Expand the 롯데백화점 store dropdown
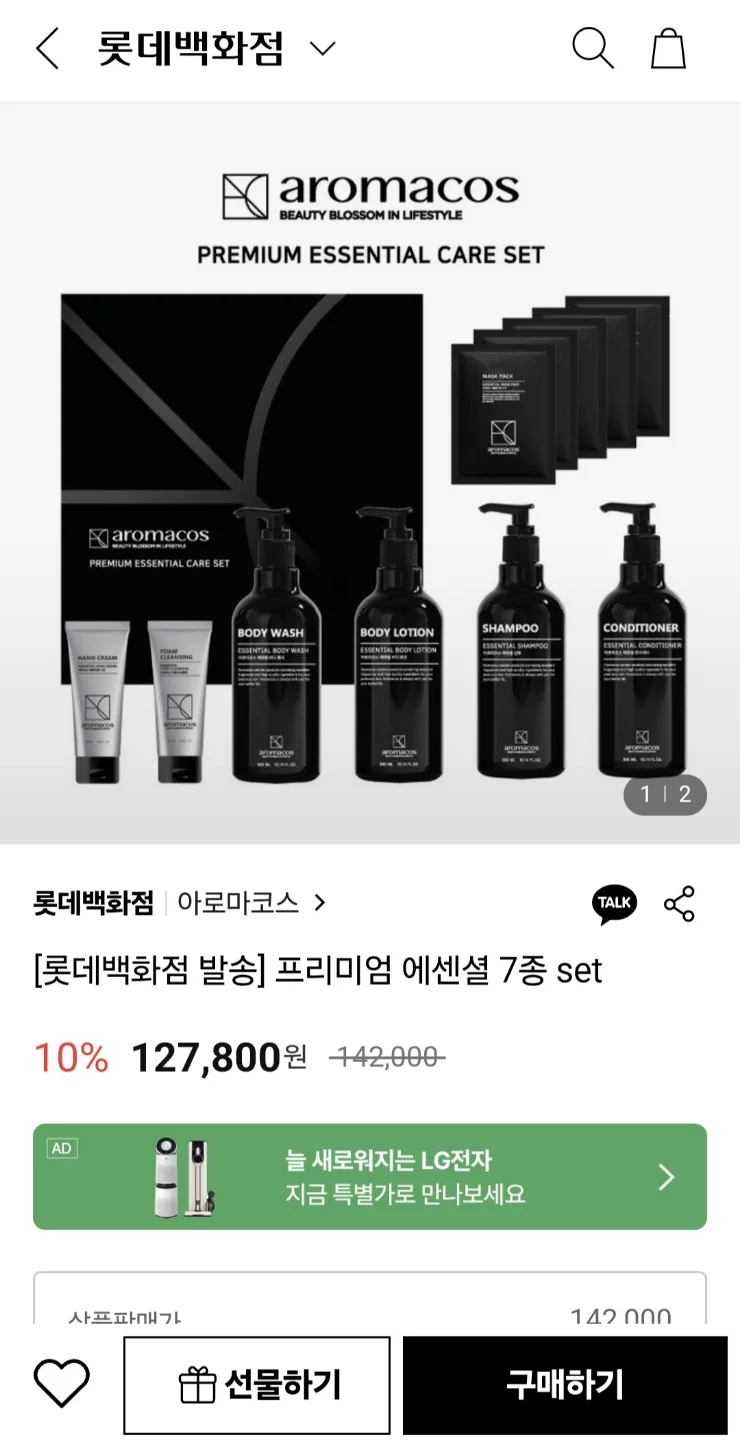Viewport: 740px width, 1440px height. 322,48
